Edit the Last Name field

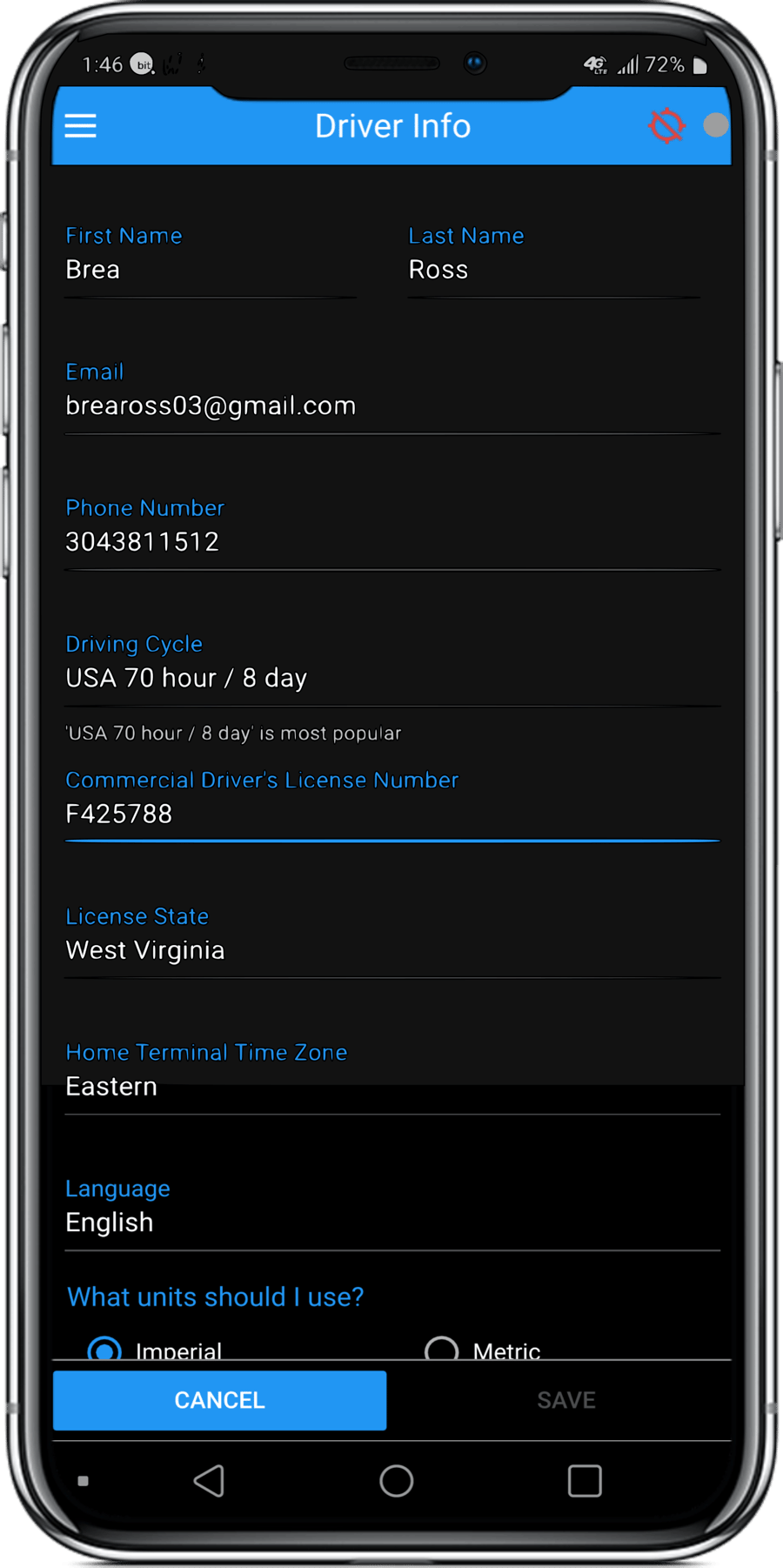(x=552, y=270)
